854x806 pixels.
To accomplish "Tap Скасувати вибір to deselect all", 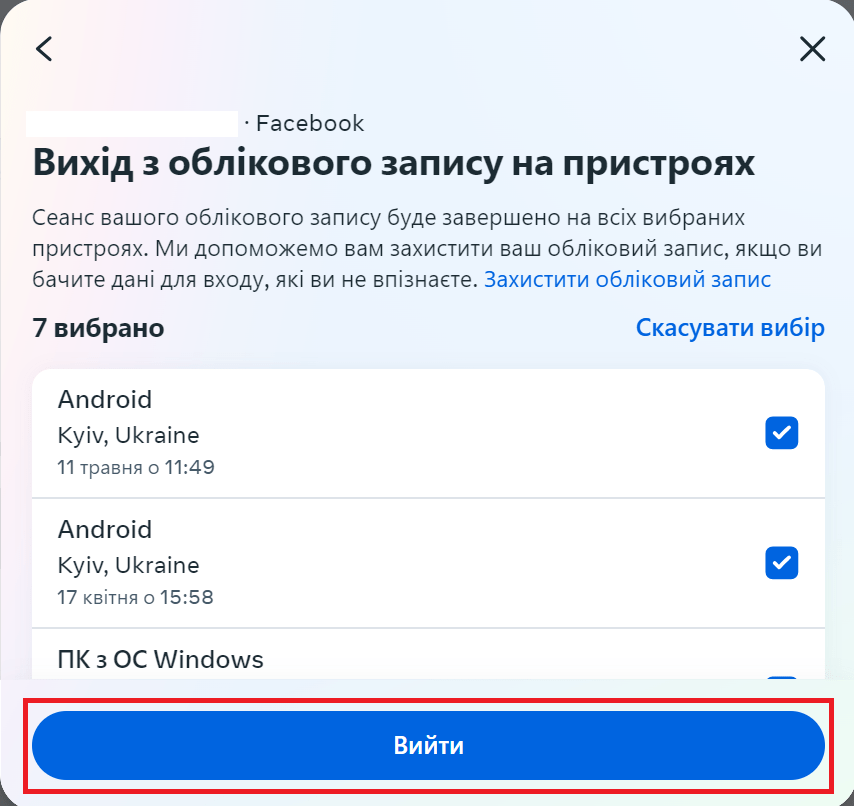I will 730,328.
